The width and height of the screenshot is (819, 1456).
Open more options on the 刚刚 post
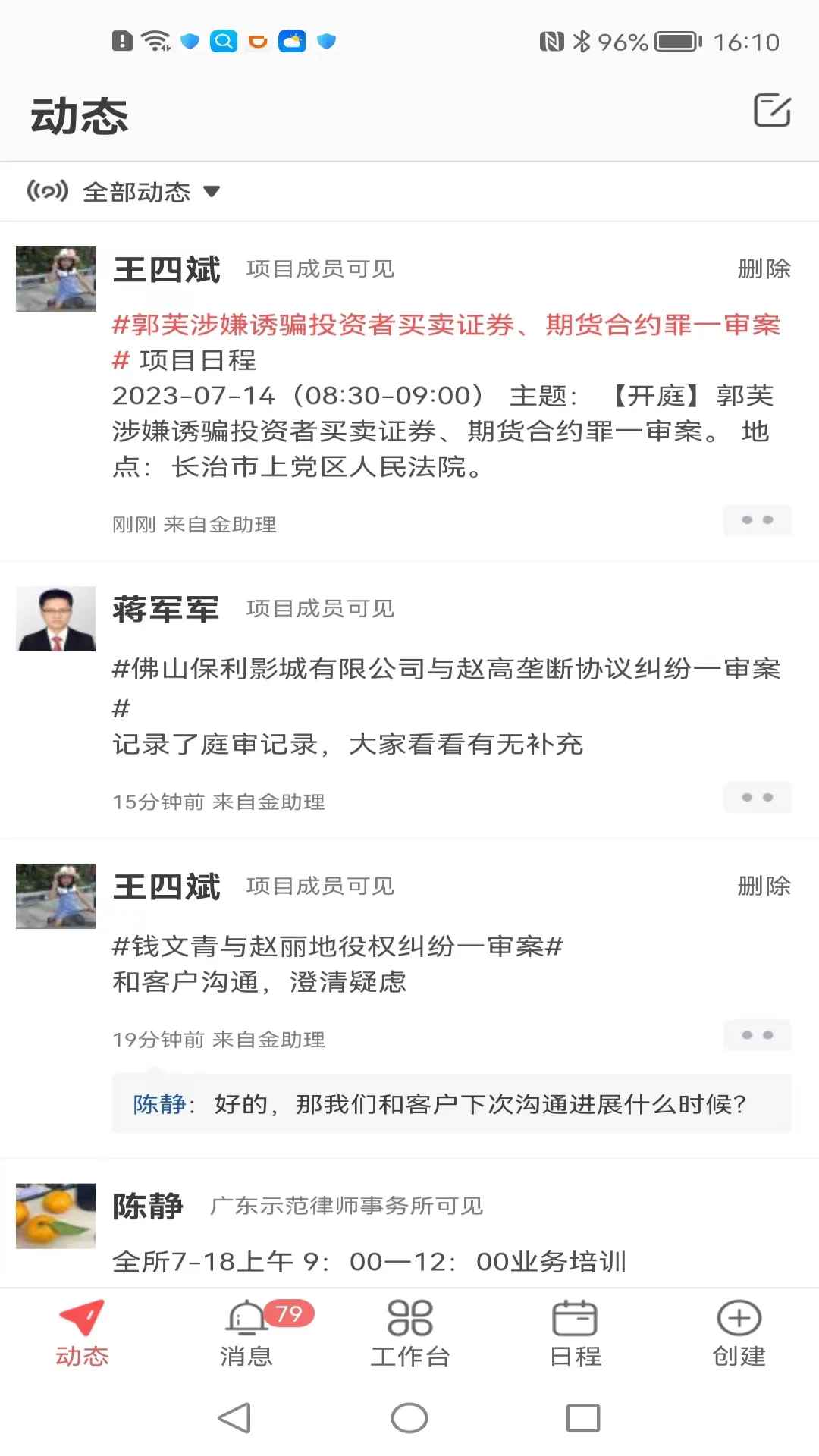coord(757,520)
